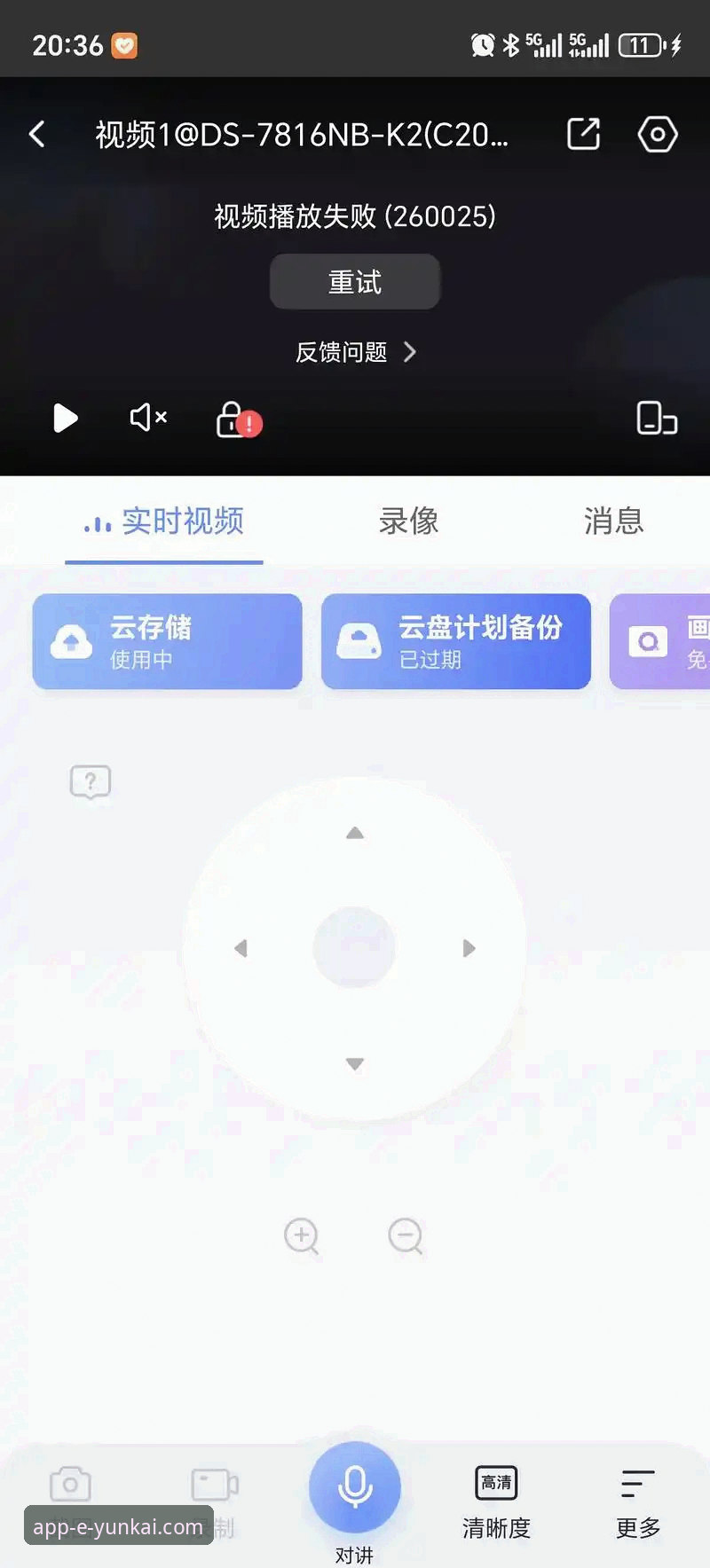Tap the zoom-in magnifier below the PTZ wheel
This screenshot has height=1568, width=710.
click(302, 1235)
